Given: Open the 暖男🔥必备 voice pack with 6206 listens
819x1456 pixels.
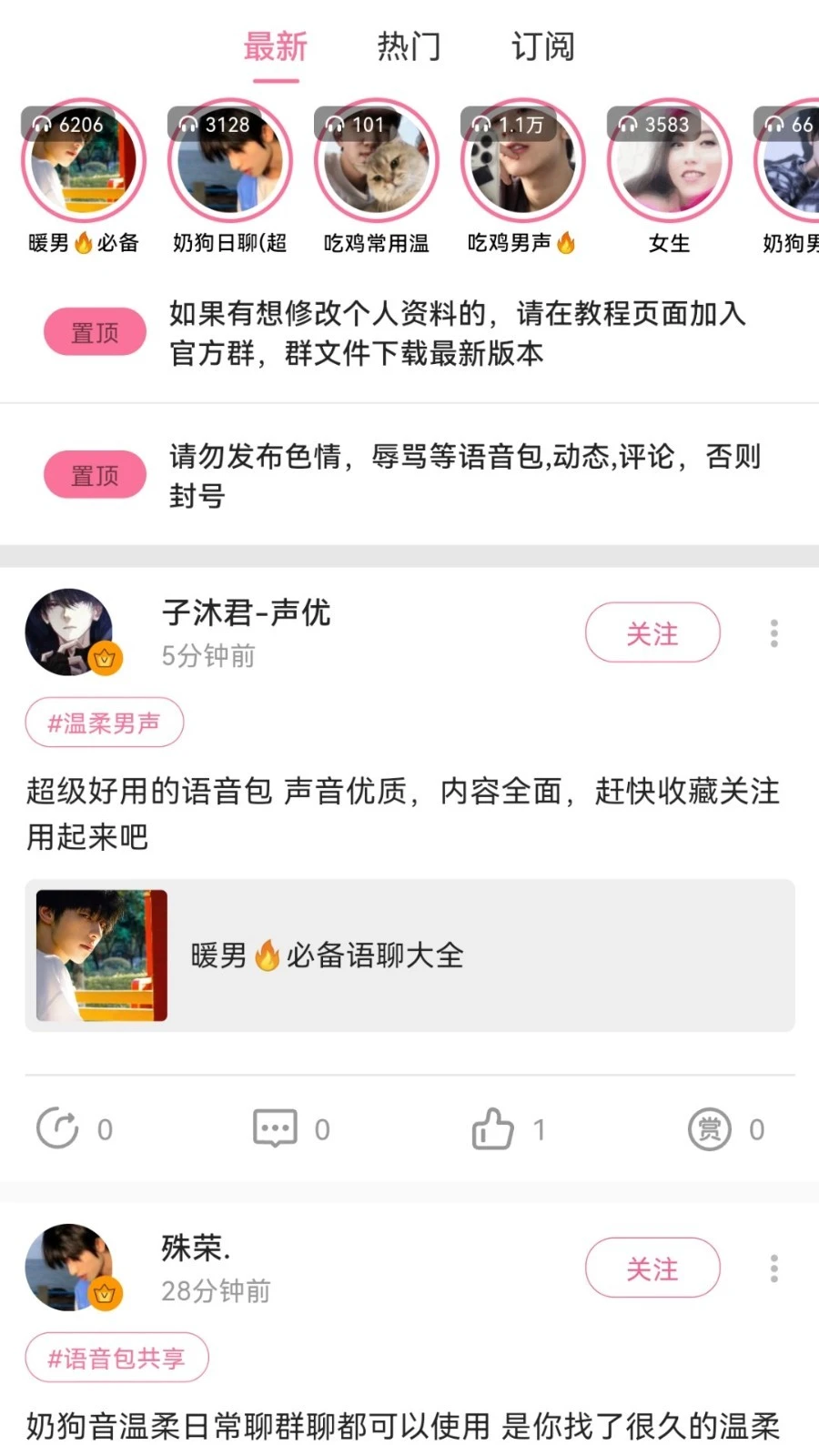Looking at the screenshot, I should coord(83,159).
